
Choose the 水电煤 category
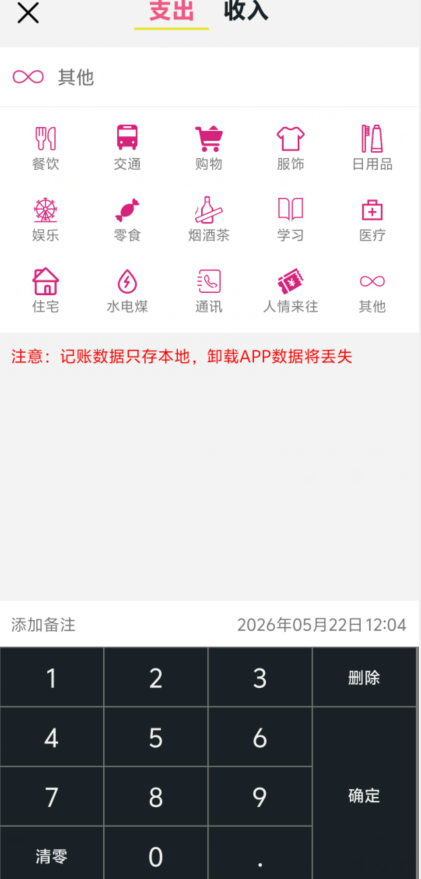[127, 290]
